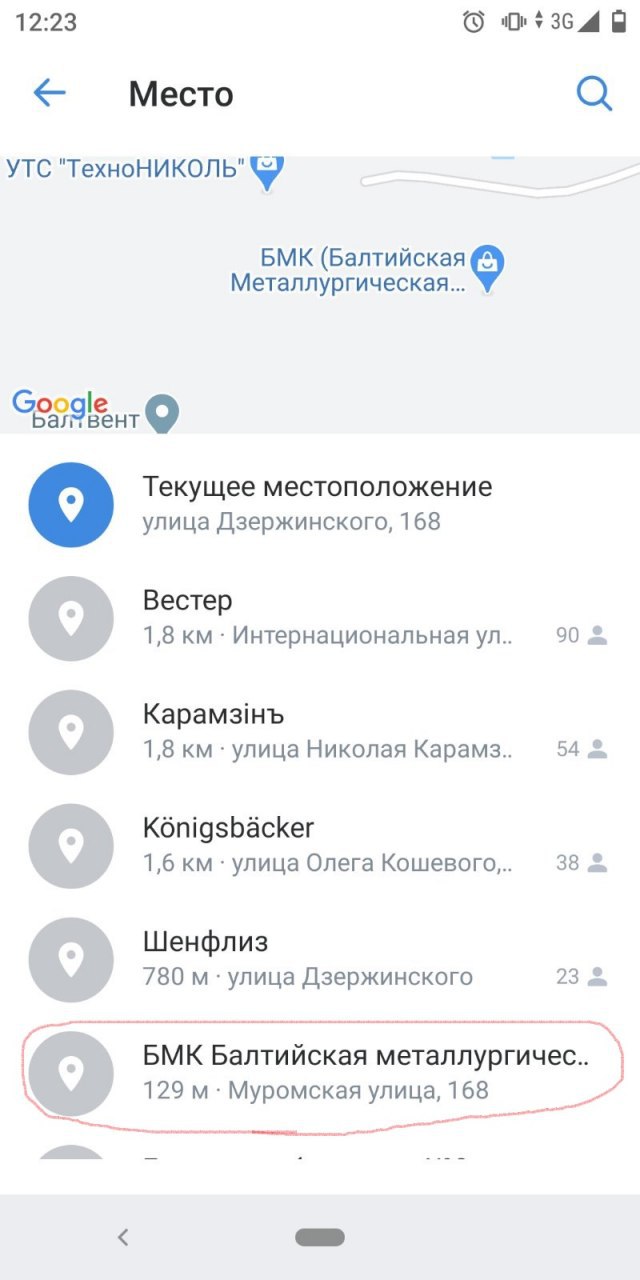Choose Шенфлиз on улица Дзержинского

(320, 959)
